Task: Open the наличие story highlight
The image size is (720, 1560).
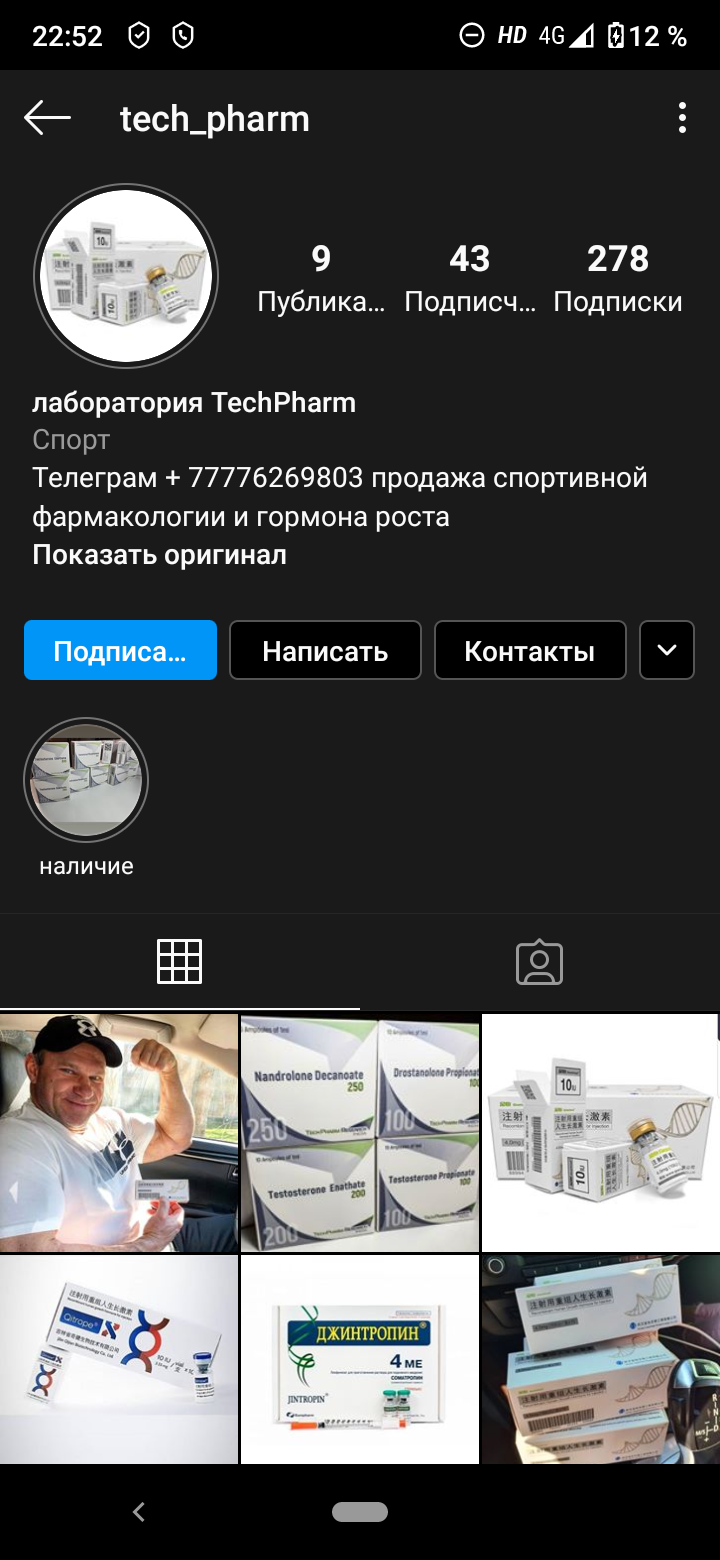Action: click(x=86, y=781)
